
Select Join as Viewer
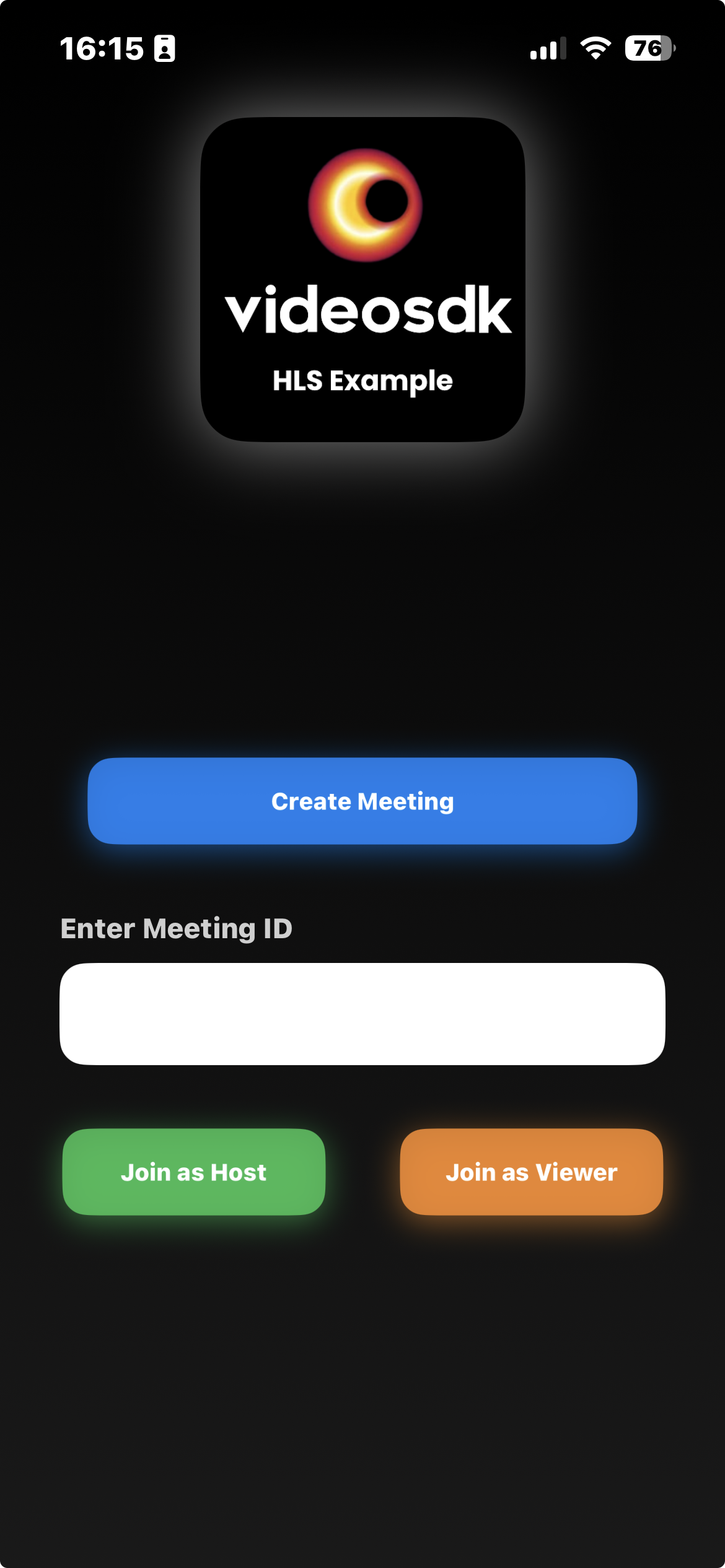click(531, 1172)
